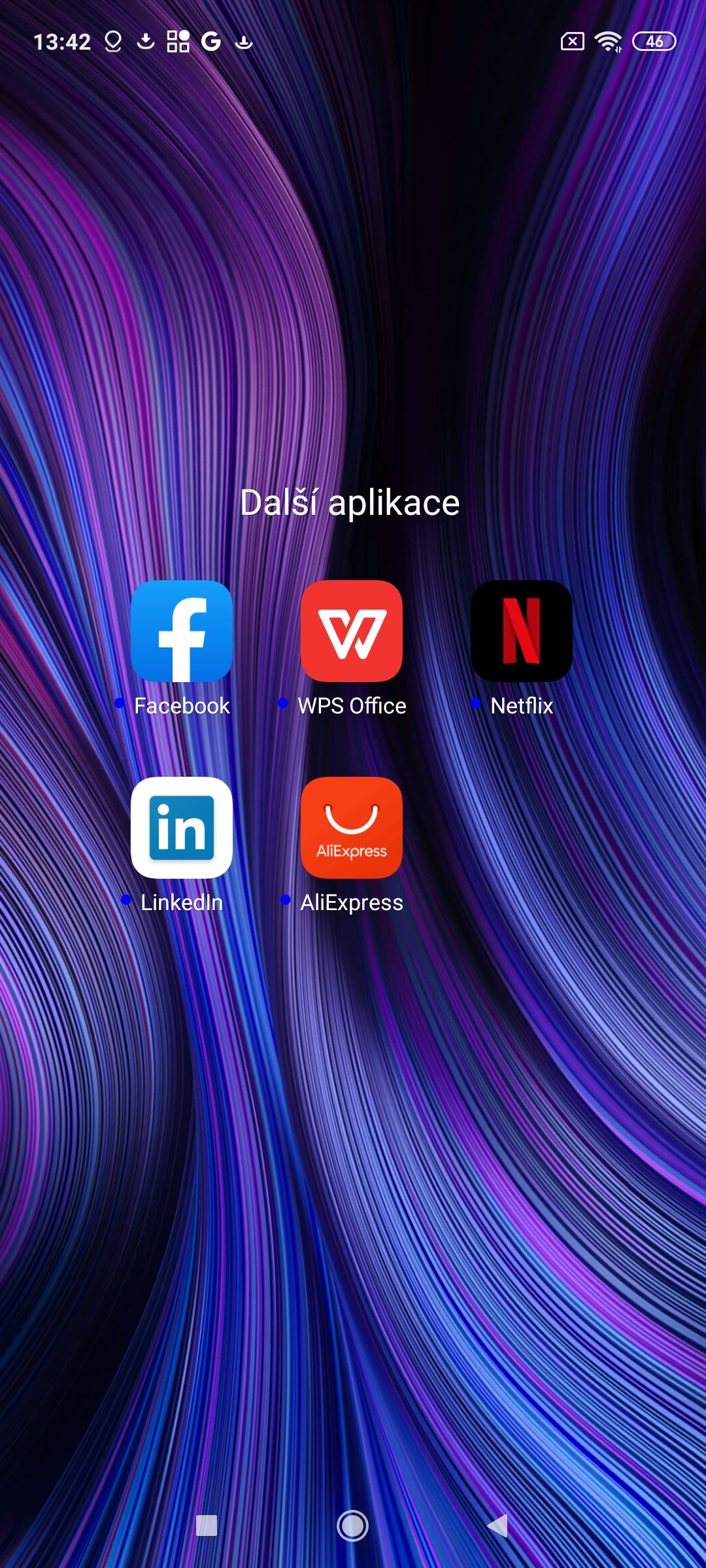
Task: Tap the Další aplikace folder title
Action: pos(350,503)
